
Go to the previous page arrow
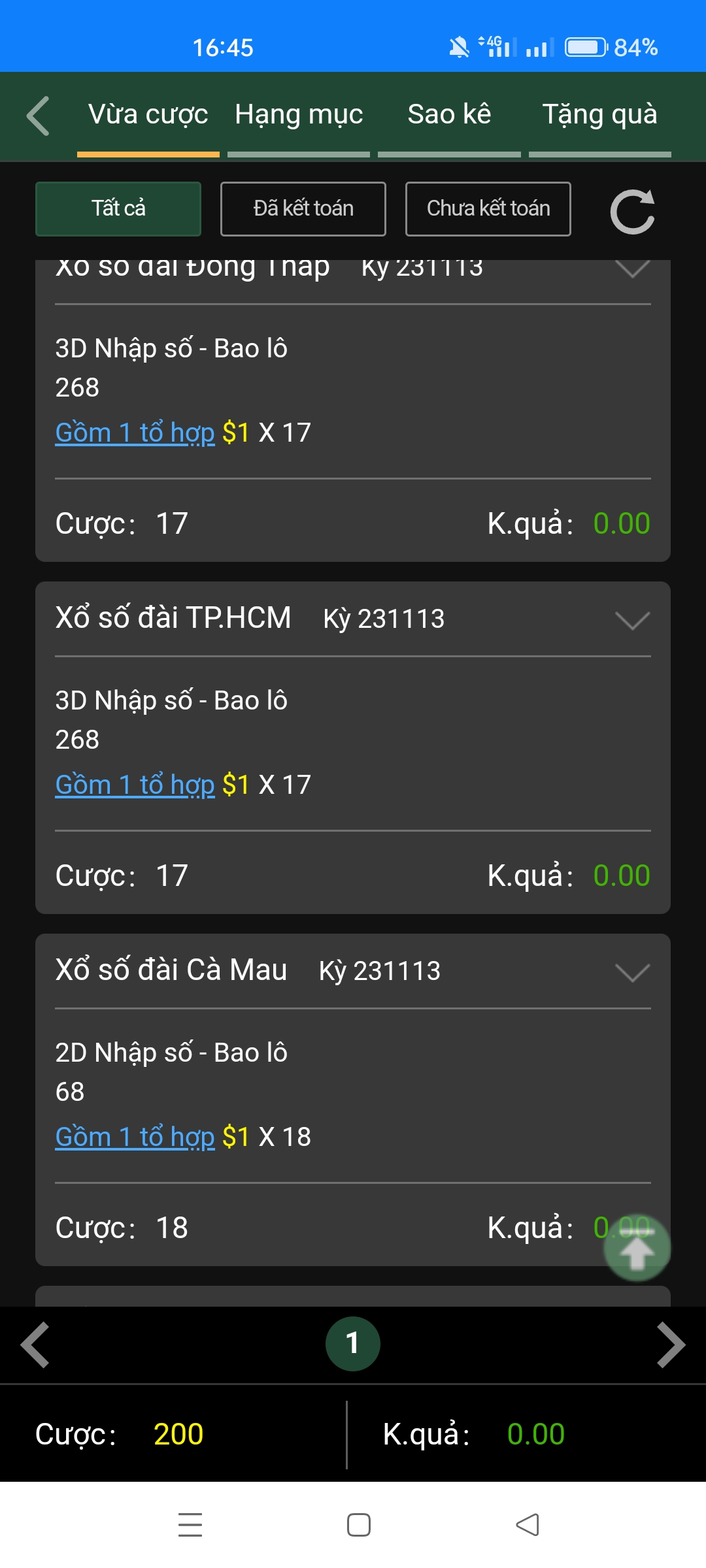(35, 1345)
